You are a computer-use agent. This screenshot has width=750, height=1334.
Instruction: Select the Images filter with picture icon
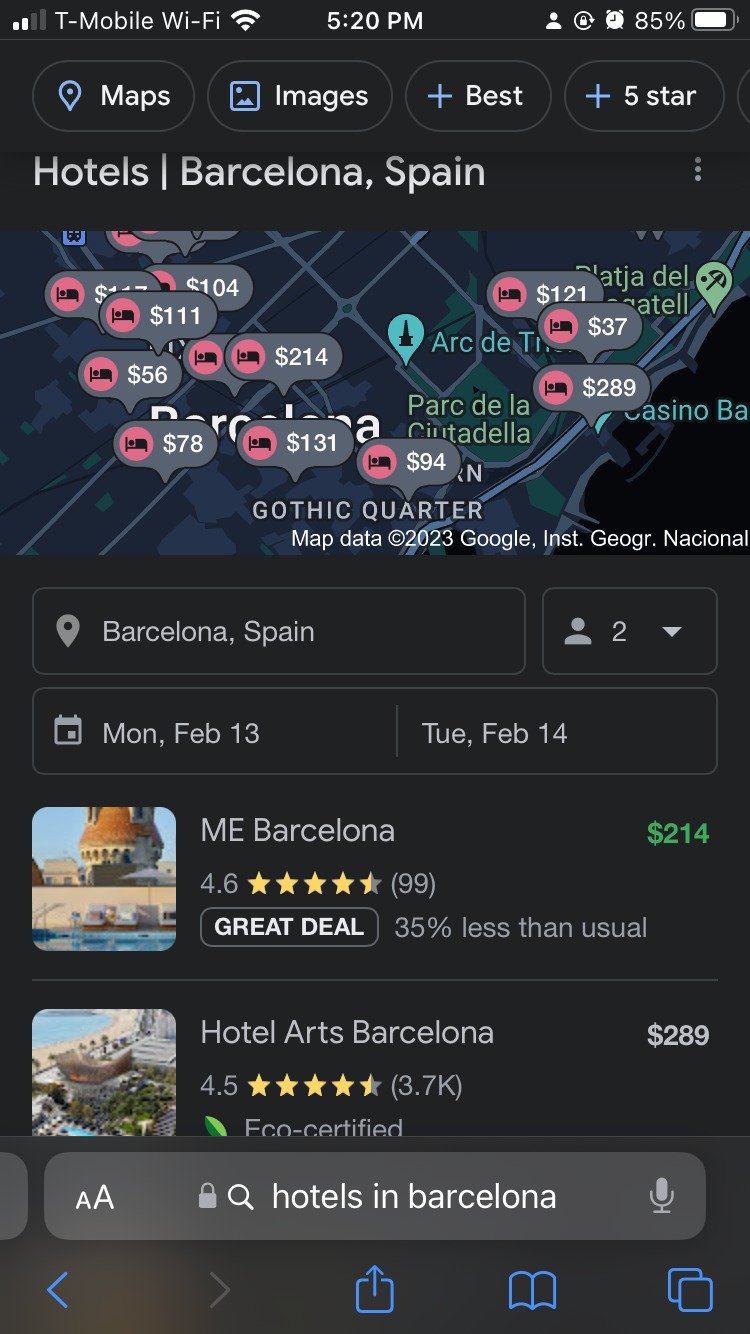pos(298,96)
